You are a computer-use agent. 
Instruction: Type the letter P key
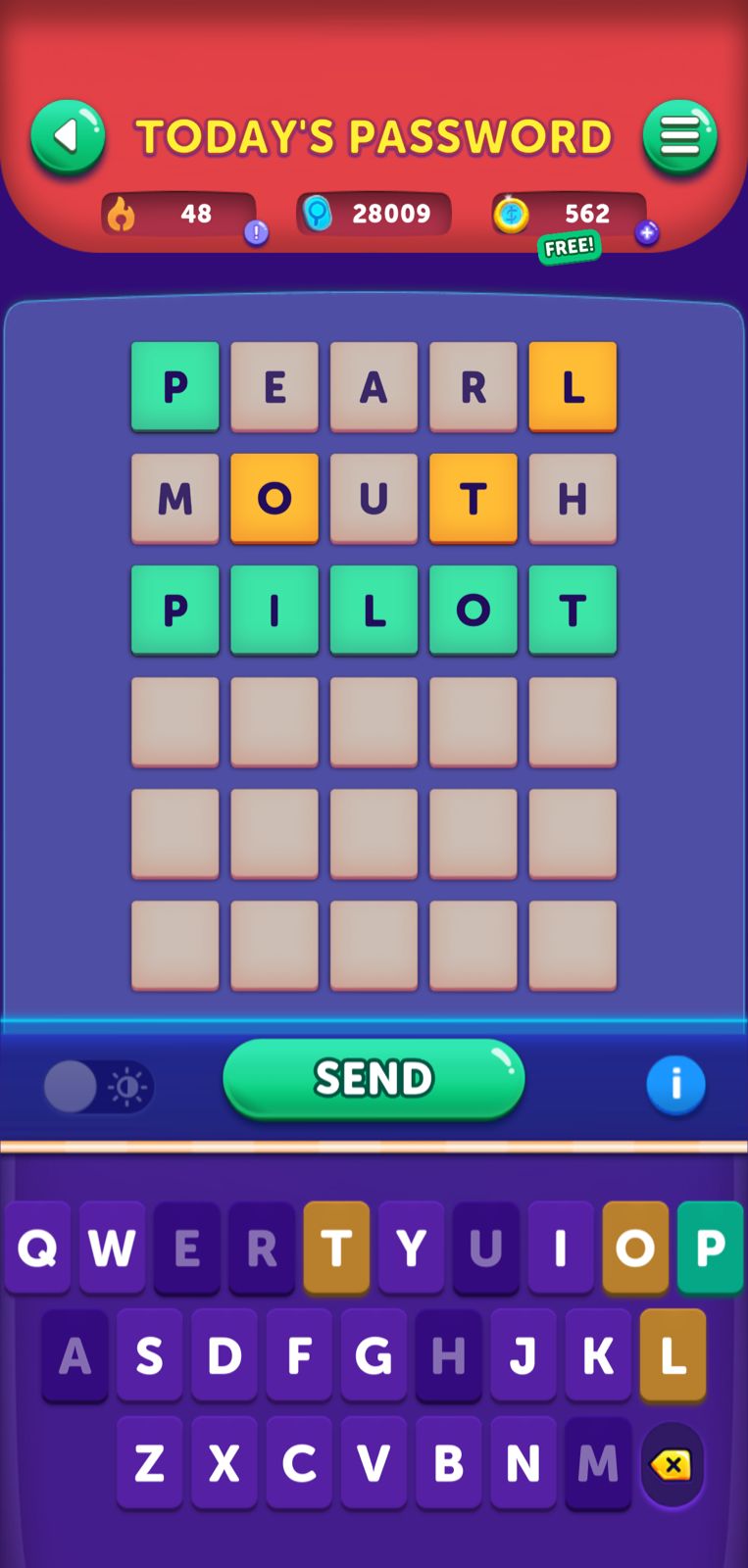[710, 1248]
